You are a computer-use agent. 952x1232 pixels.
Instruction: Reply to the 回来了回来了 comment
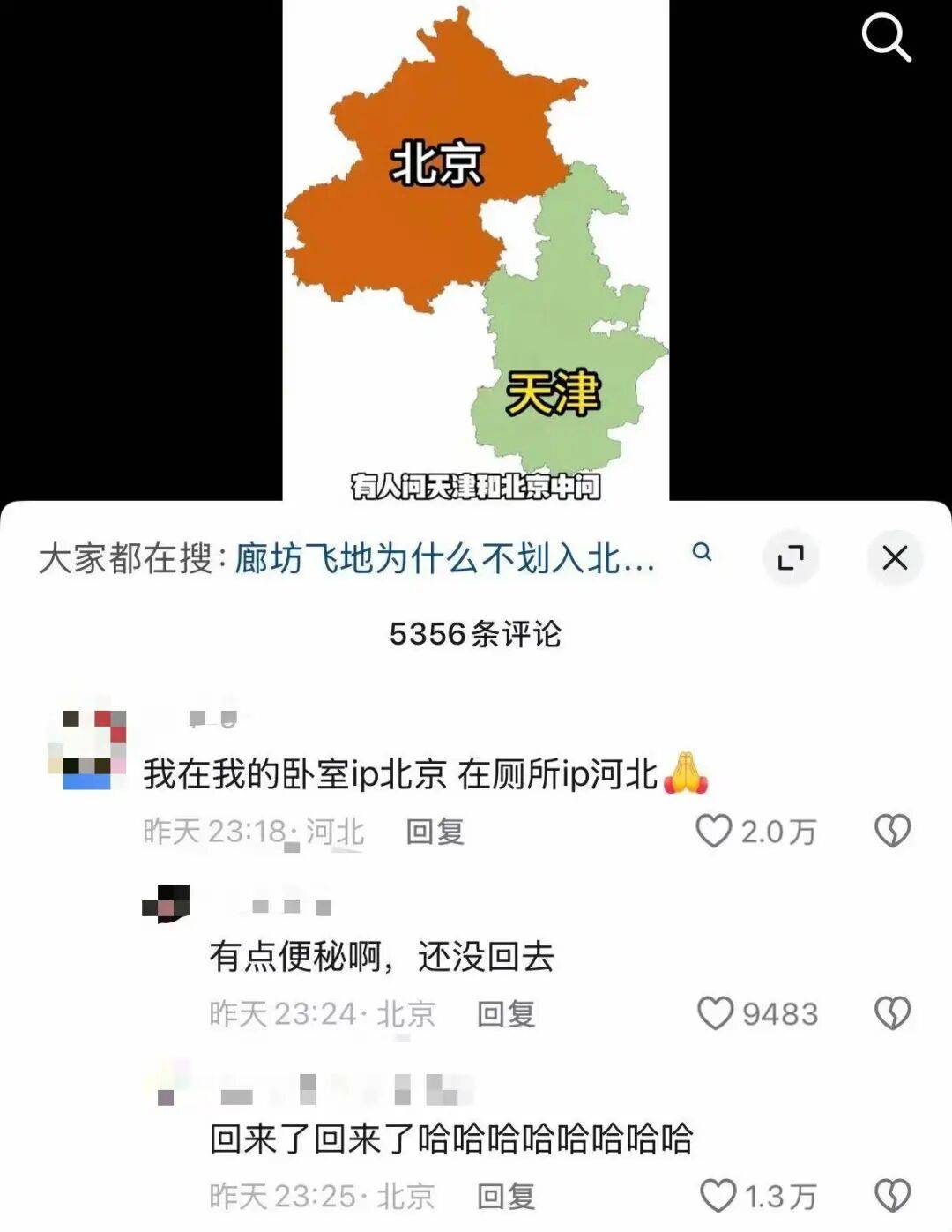tap(506, 1197)
